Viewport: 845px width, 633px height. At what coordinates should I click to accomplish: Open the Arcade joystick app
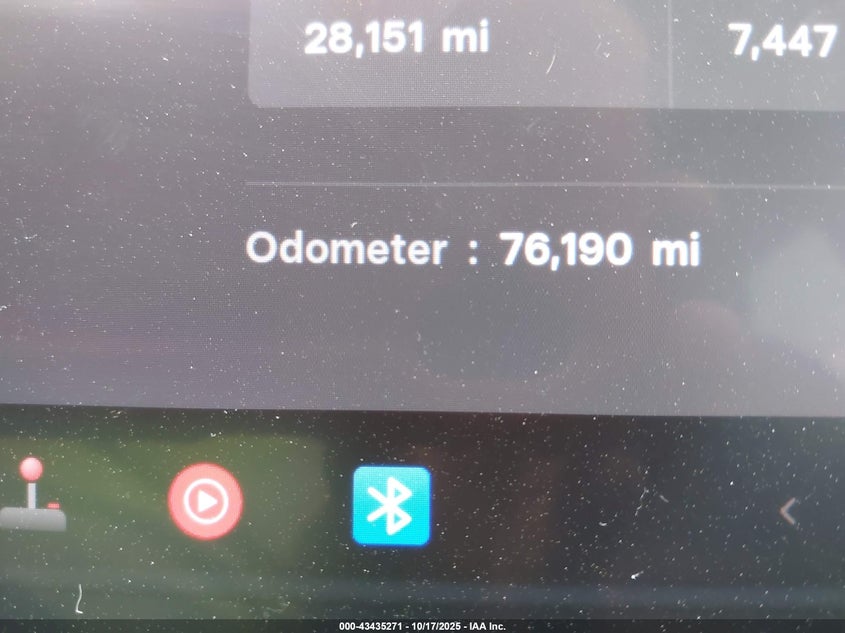tap(33, 497)
